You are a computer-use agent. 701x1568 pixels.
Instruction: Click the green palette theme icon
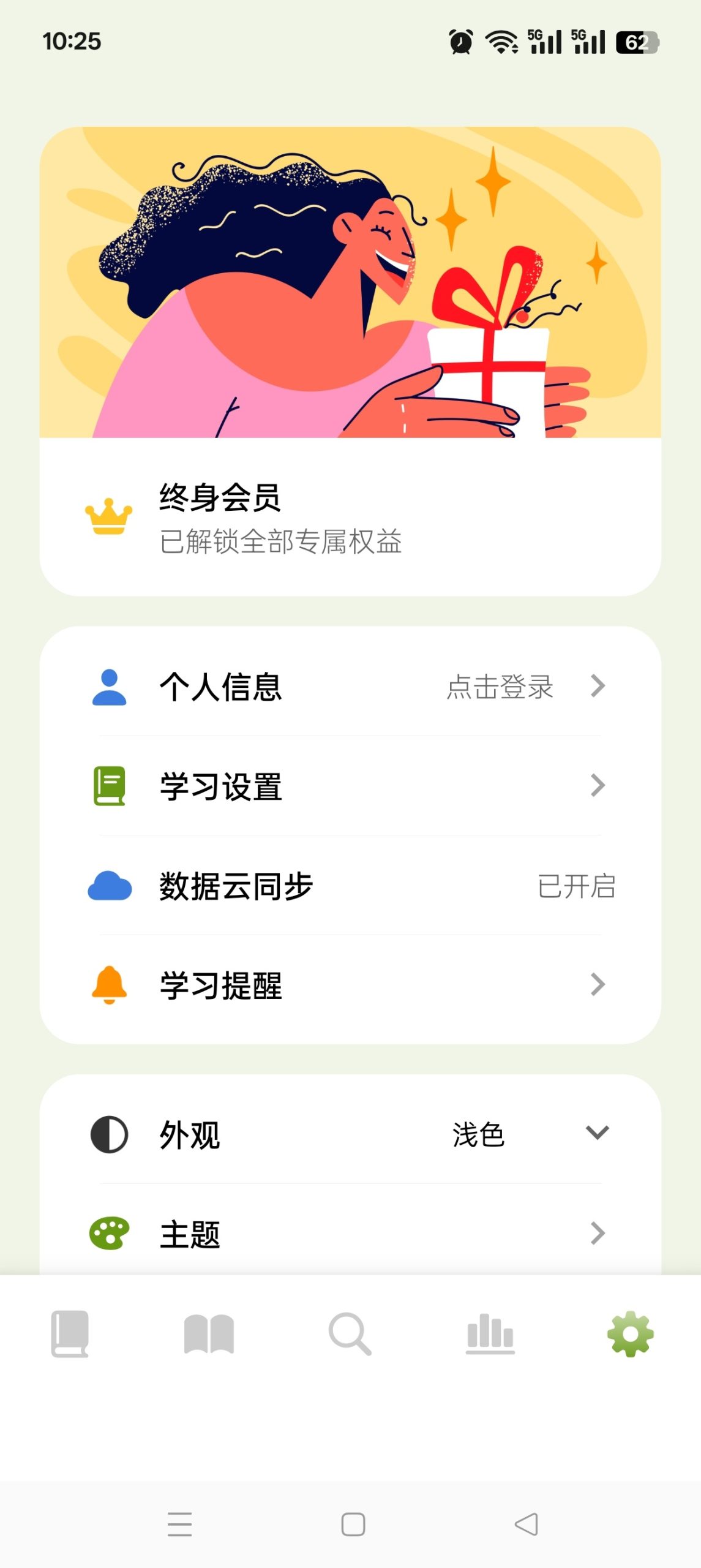[108, 1233]
